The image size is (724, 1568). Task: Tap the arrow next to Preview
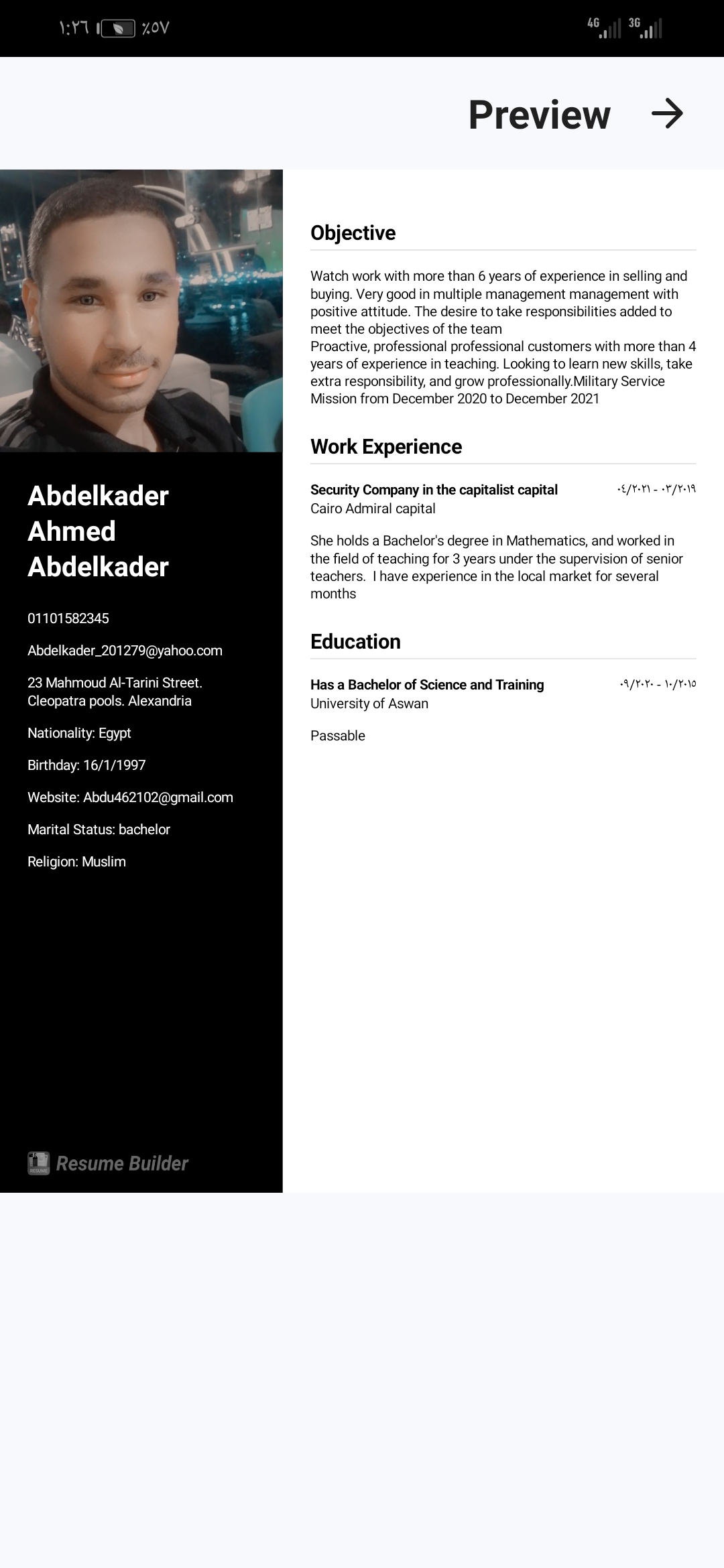pos(667,113)
